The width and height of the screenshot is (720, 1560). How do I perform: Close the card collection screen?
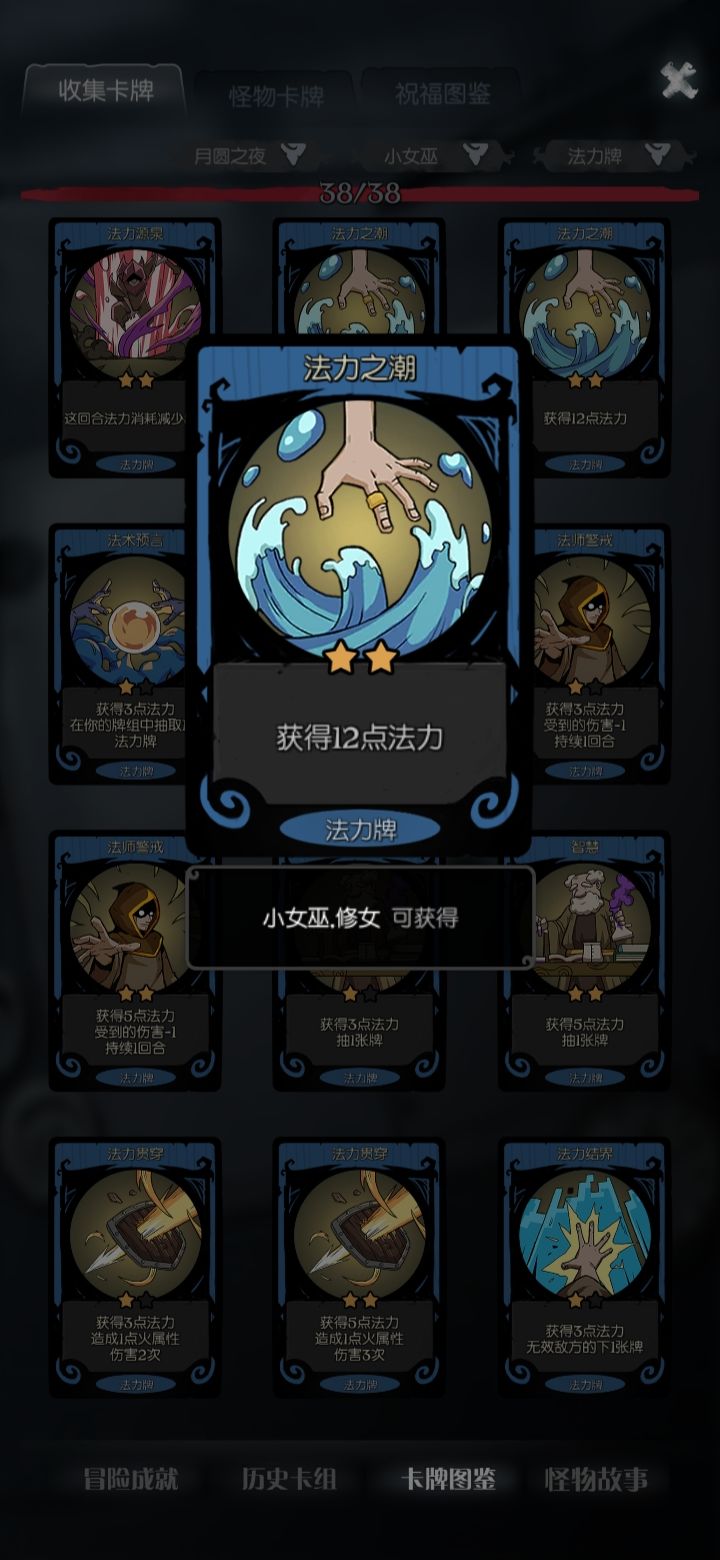pos(678,78)
